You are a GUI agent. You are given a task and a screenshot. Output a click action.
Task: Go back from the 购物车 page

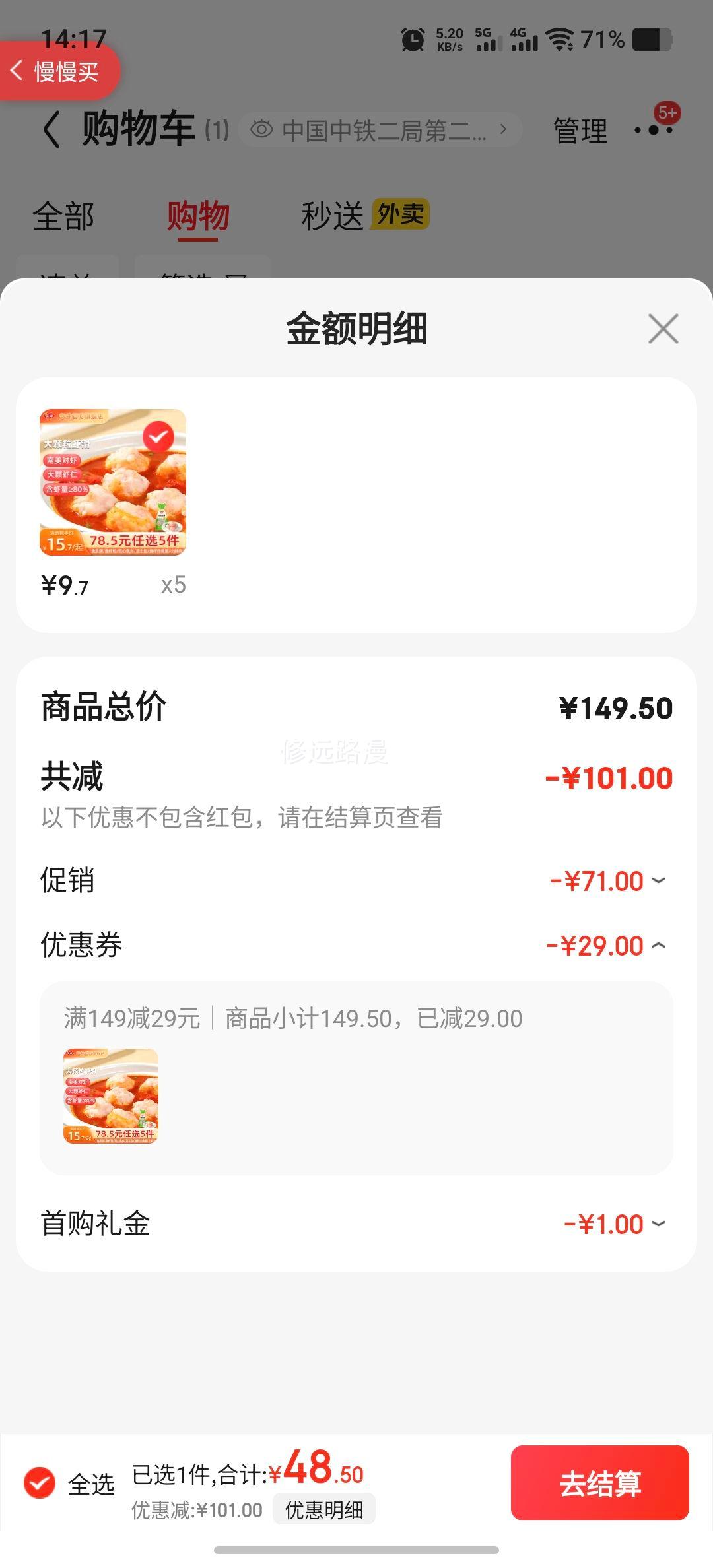pos(51,129)
